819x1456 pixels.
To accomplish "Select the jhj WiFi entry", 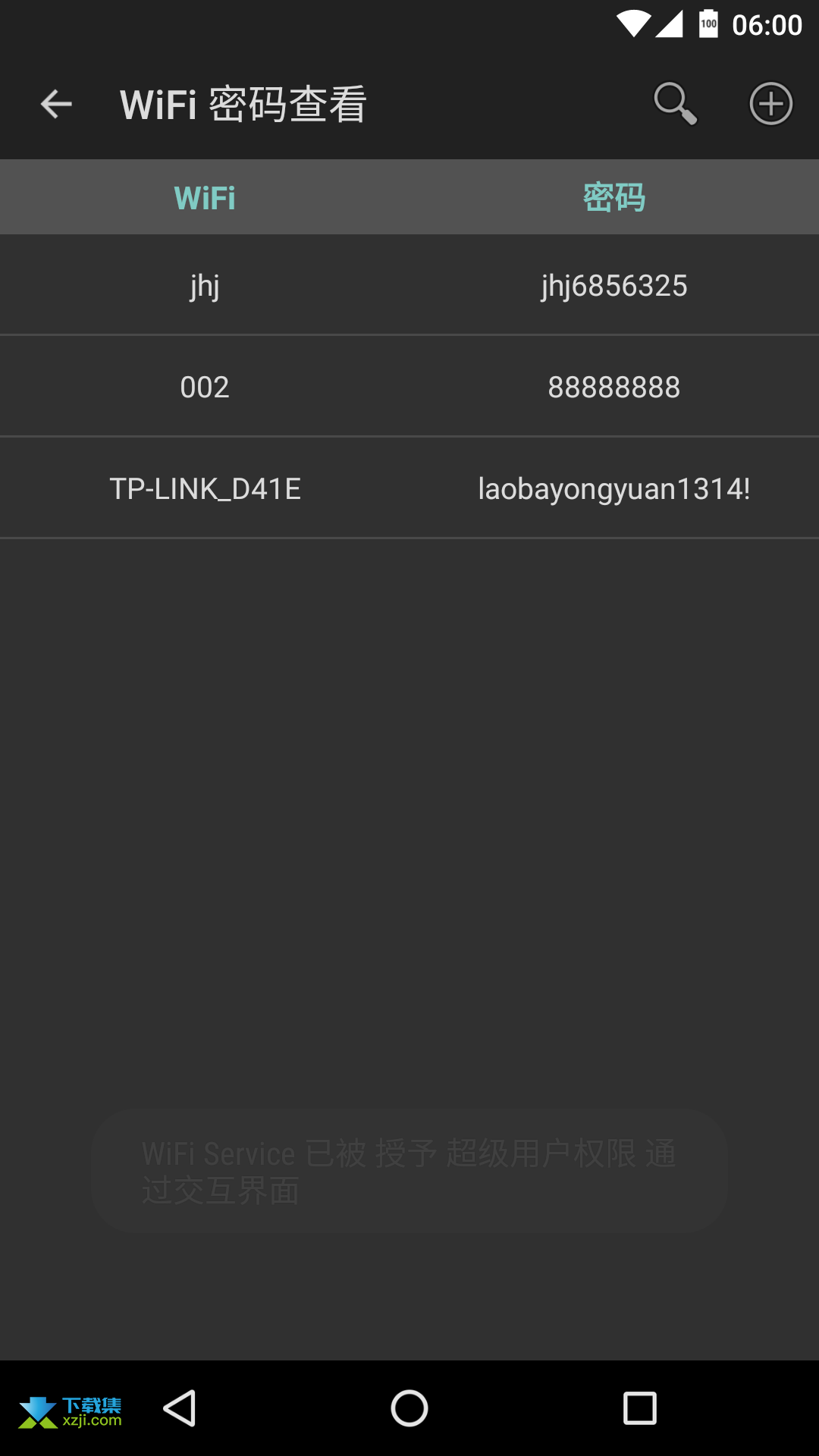I will coord(409,284).
